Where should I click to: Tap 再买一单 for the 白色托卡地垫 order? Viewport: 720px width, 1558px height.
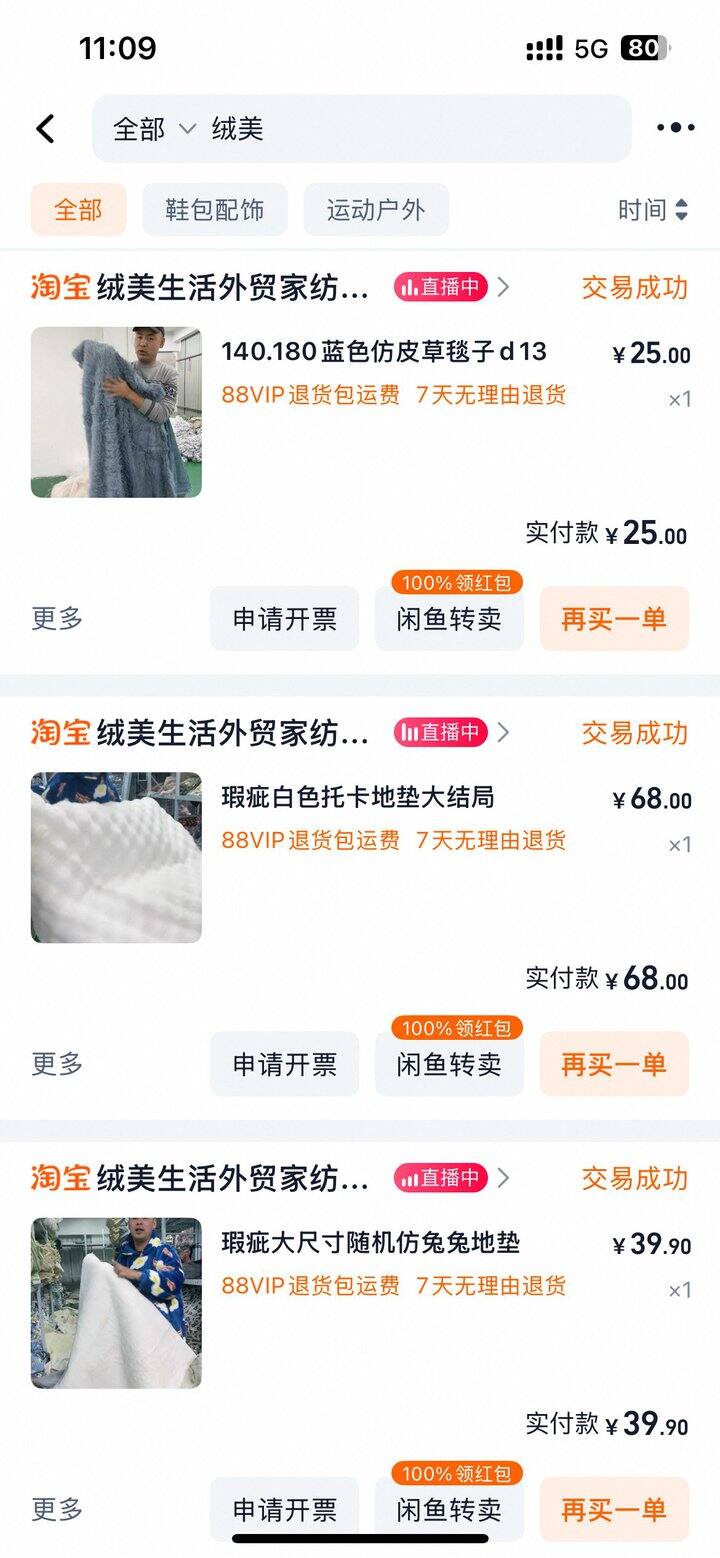614,1064
